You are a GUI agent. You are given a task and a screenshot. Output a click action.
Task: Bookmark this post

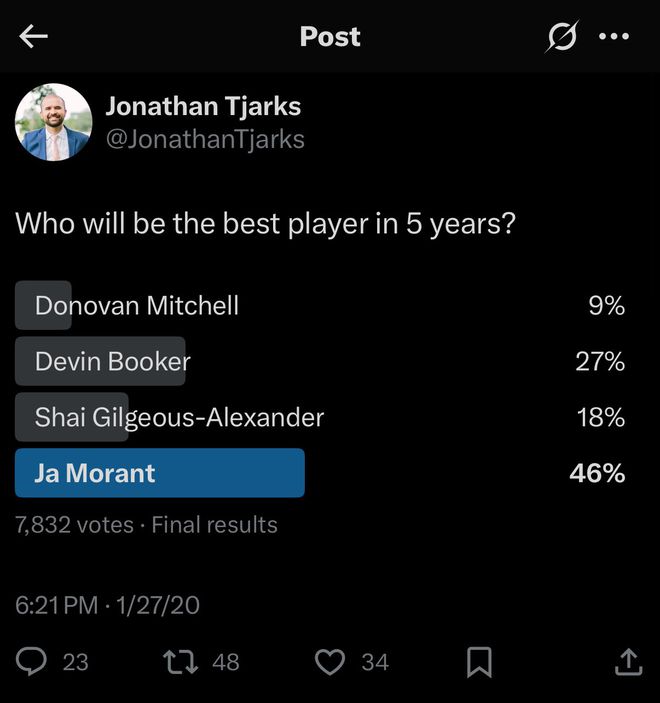pos(479,661)
